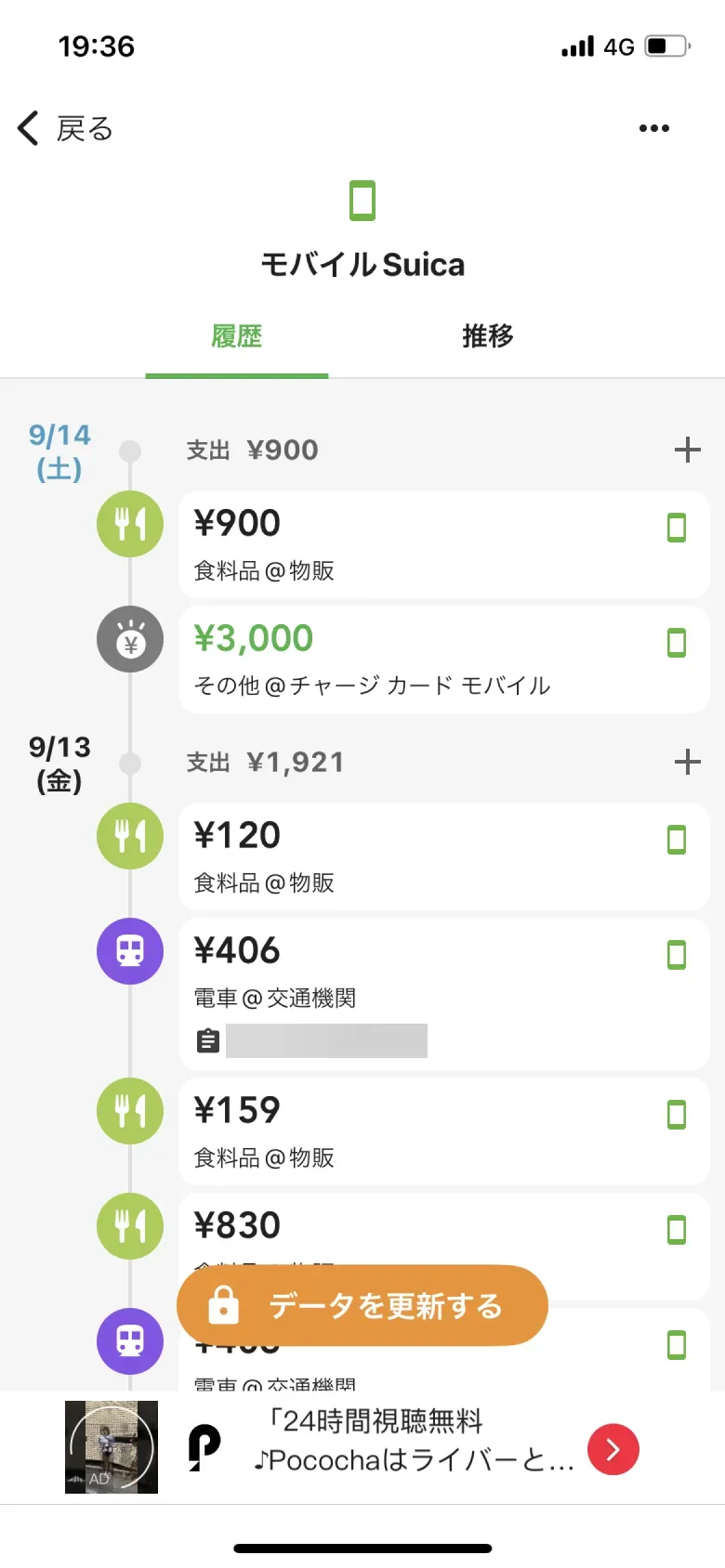
Task: Open the Pococha ad with red arrow
Action: [x=612, y=1449]
